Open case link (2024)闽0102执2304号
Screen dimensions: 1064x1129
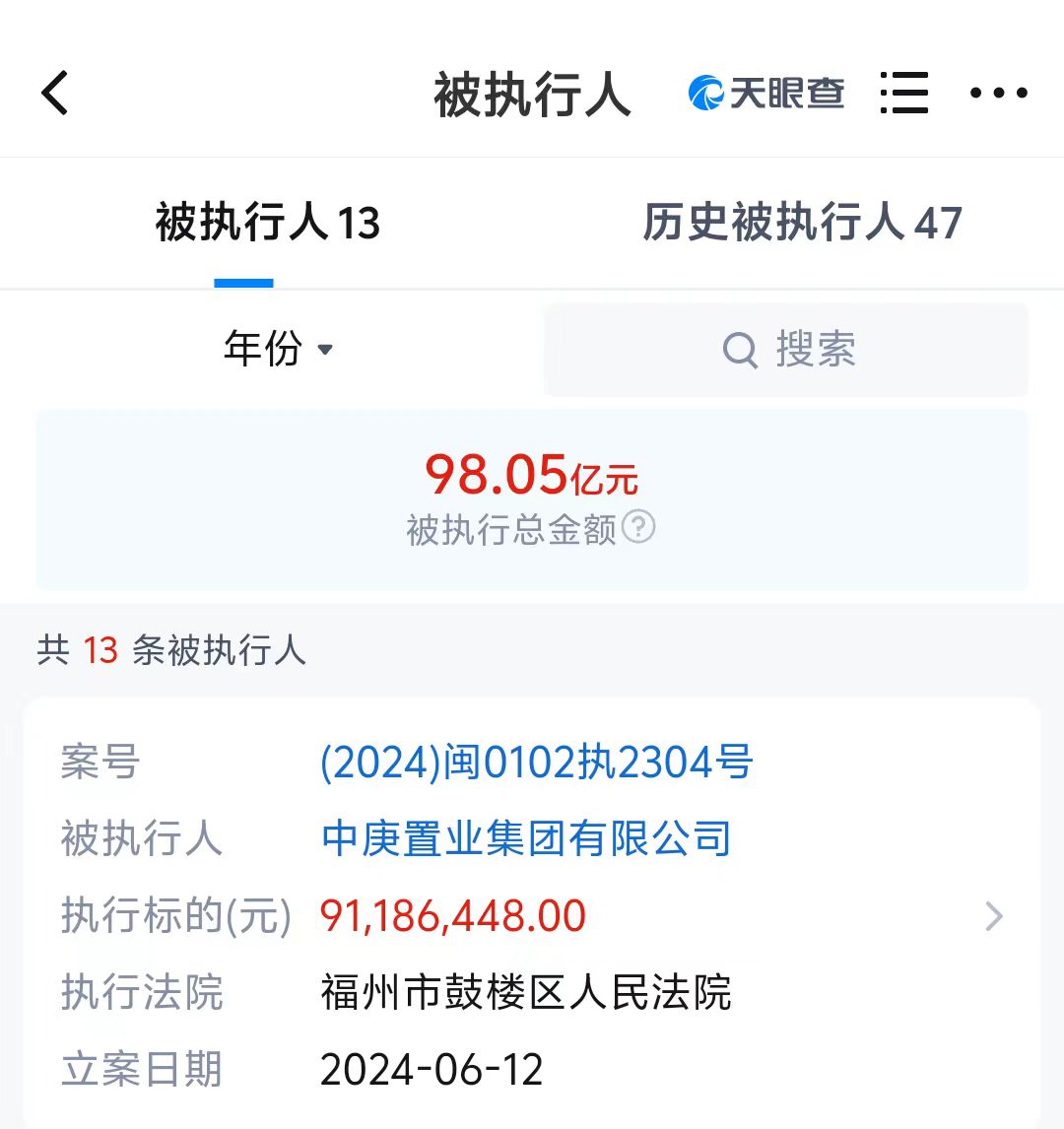pyautogui.click(x=536, y=763)
